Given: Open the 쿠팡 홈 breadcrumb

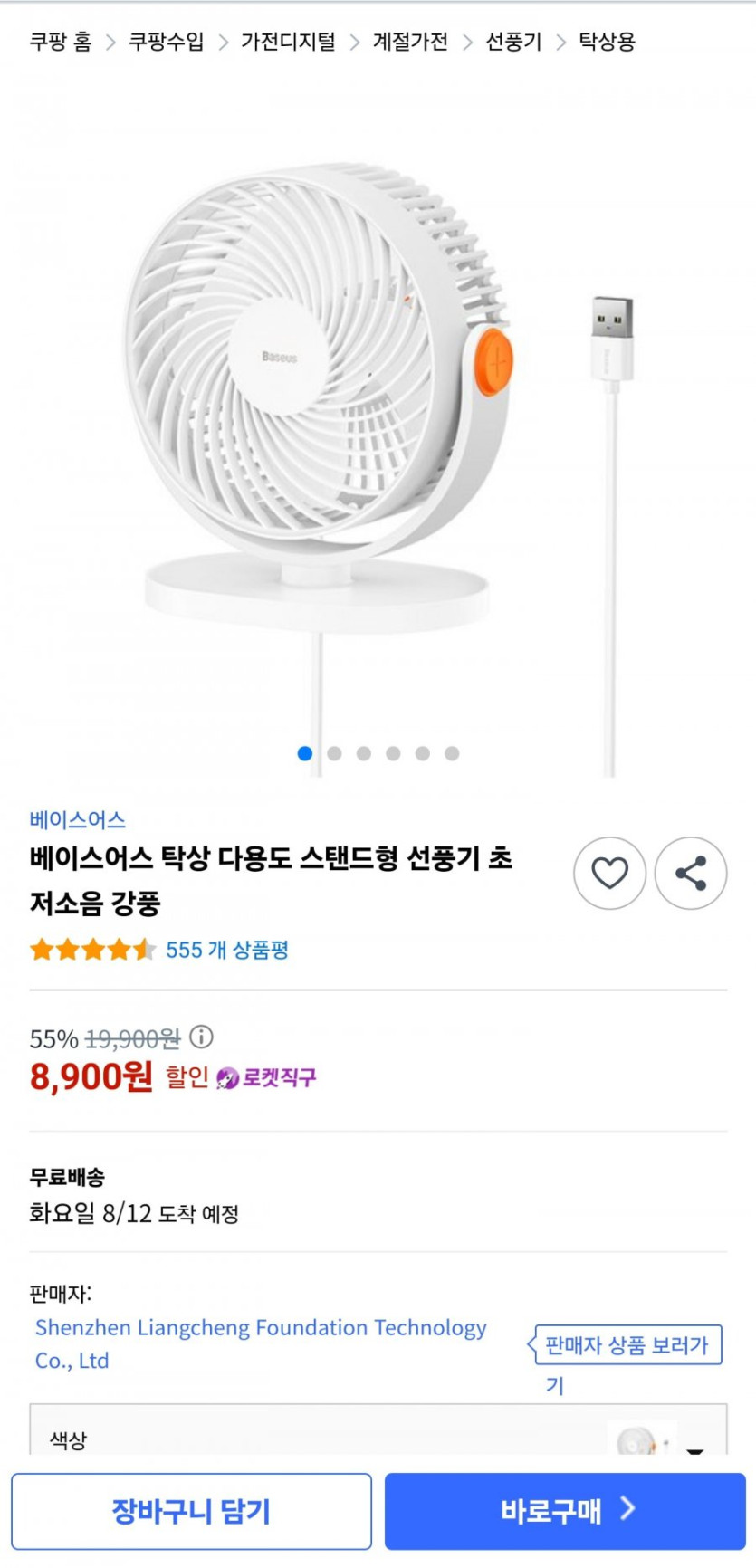Looking at the screenshot, I should [61, 42].
